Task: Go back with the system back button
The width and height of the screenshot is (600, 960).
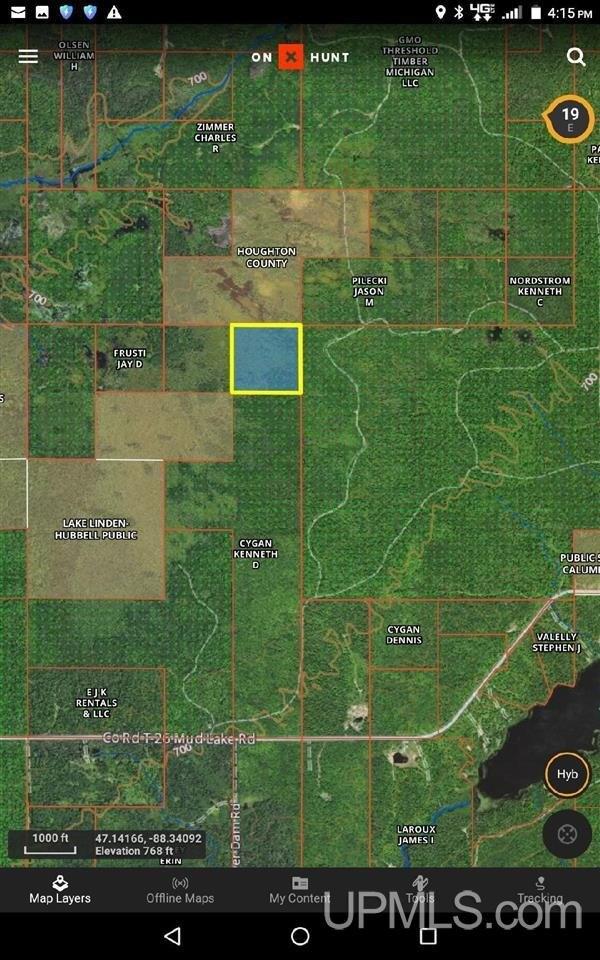Action: 172,936
